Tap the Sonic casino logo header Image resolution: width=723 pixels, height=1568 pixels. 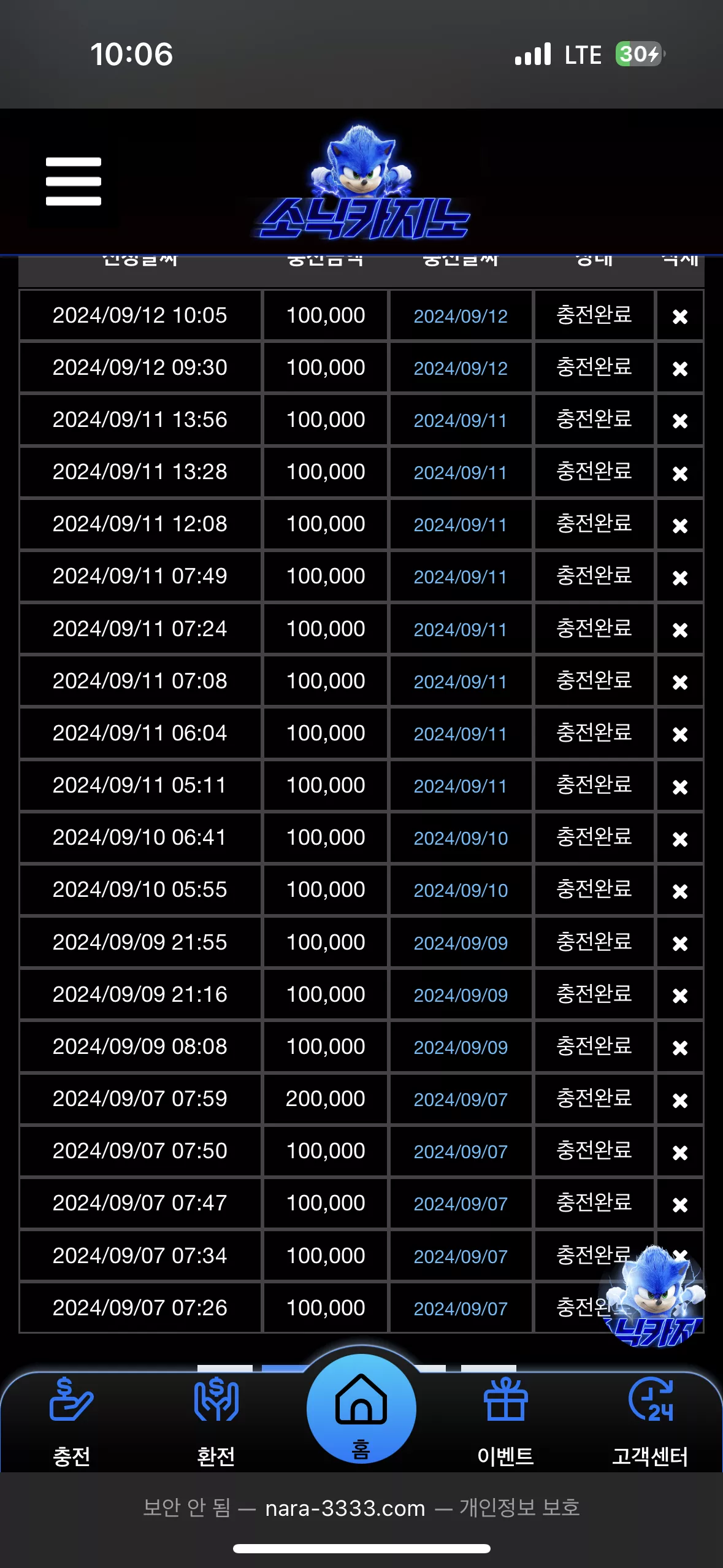[363, 183]
